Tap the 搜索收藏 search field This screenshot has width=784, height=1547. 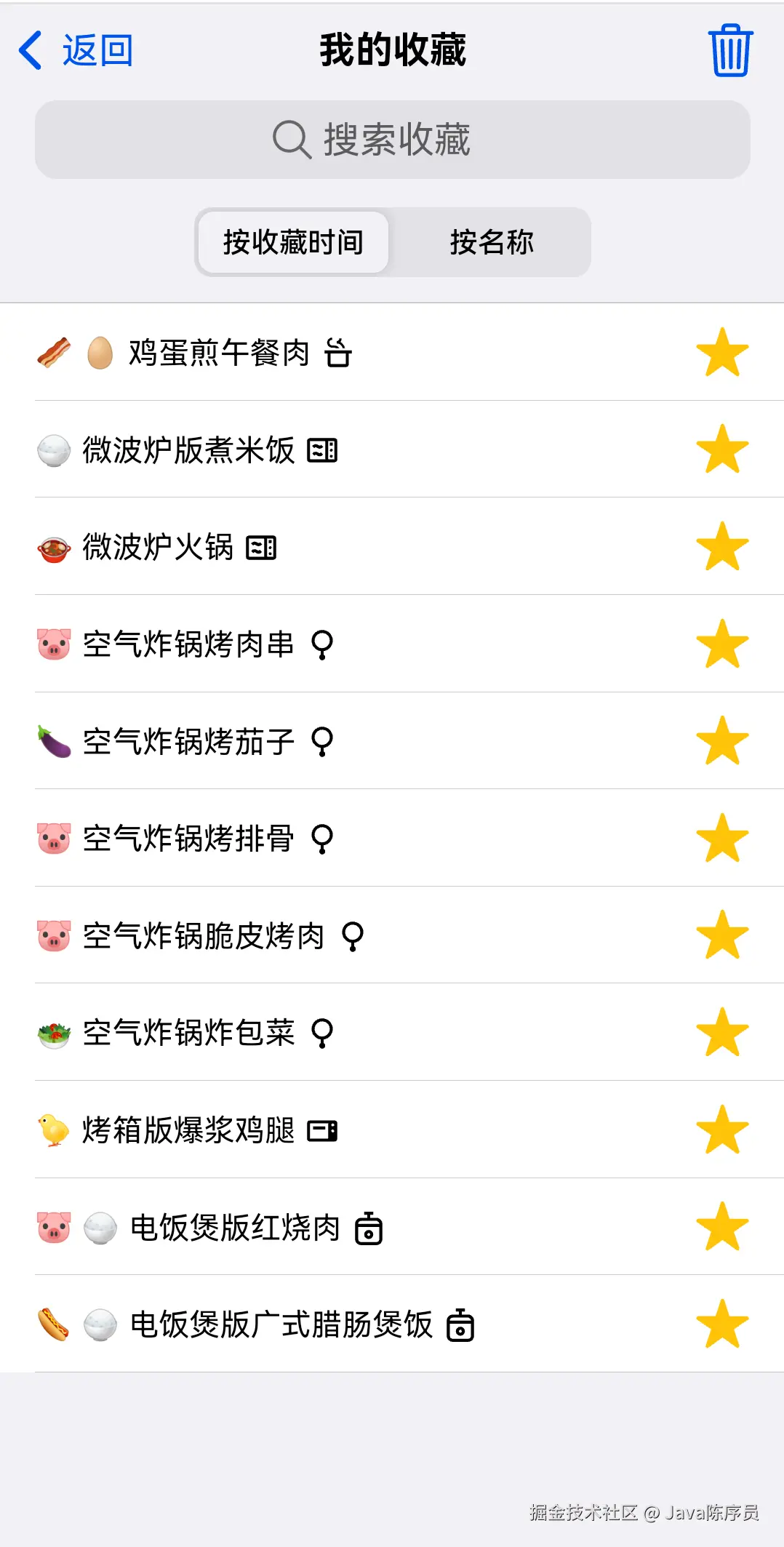coord(392,140)
